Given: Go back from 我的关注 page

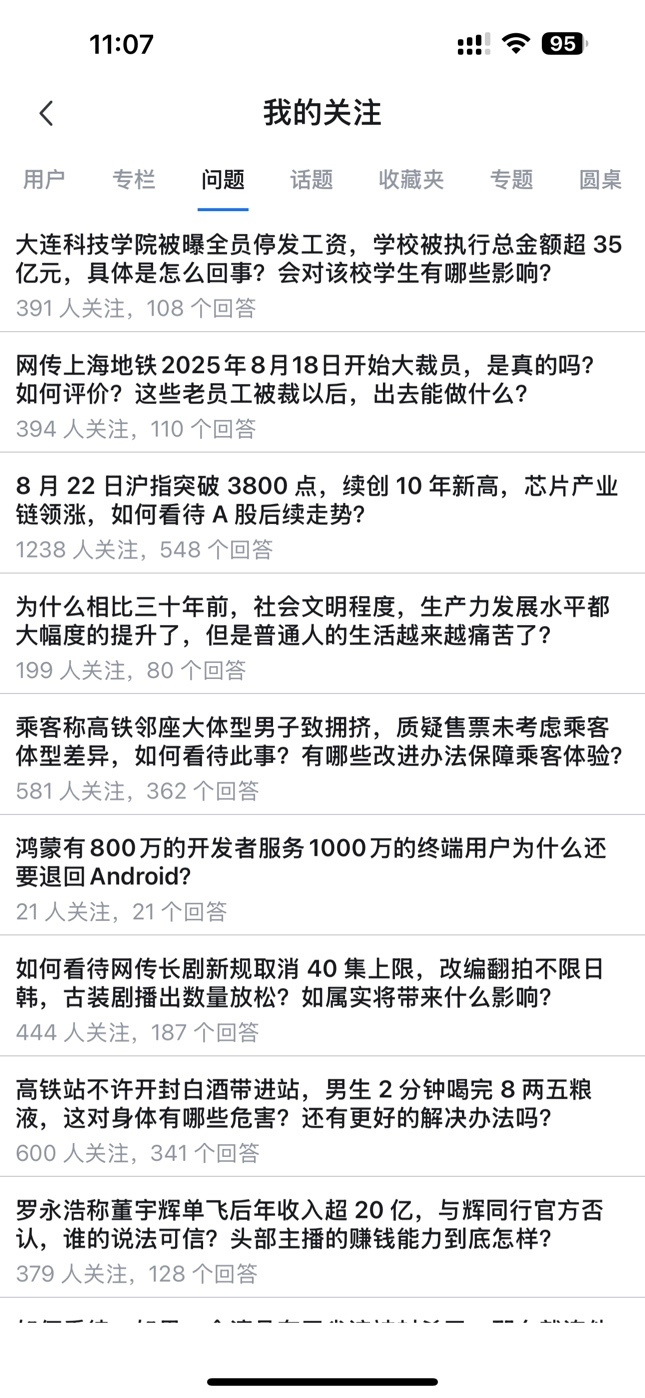Looking at the screenshot, I should pos(46,113).
